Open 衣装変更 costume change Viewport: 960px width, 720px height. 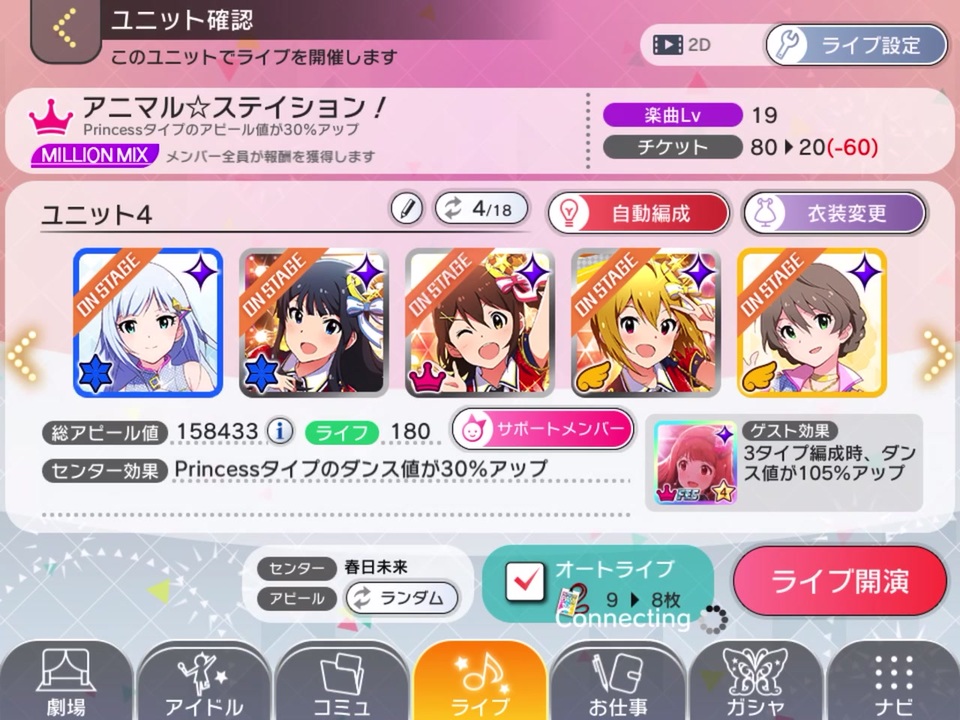point(834,213)
